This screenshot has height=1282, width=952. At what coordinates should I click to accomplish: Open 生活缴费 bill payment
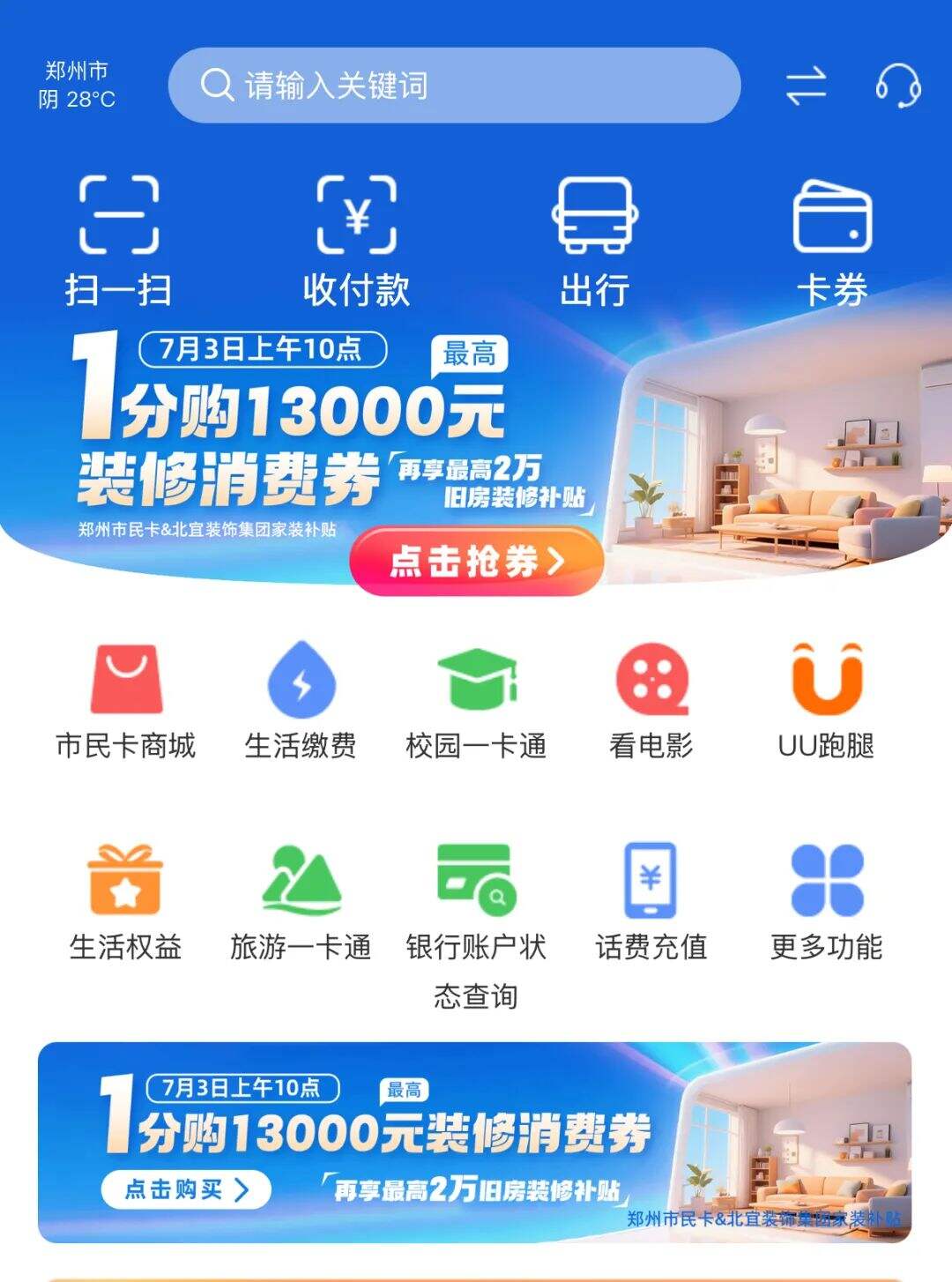click(301, 701)
